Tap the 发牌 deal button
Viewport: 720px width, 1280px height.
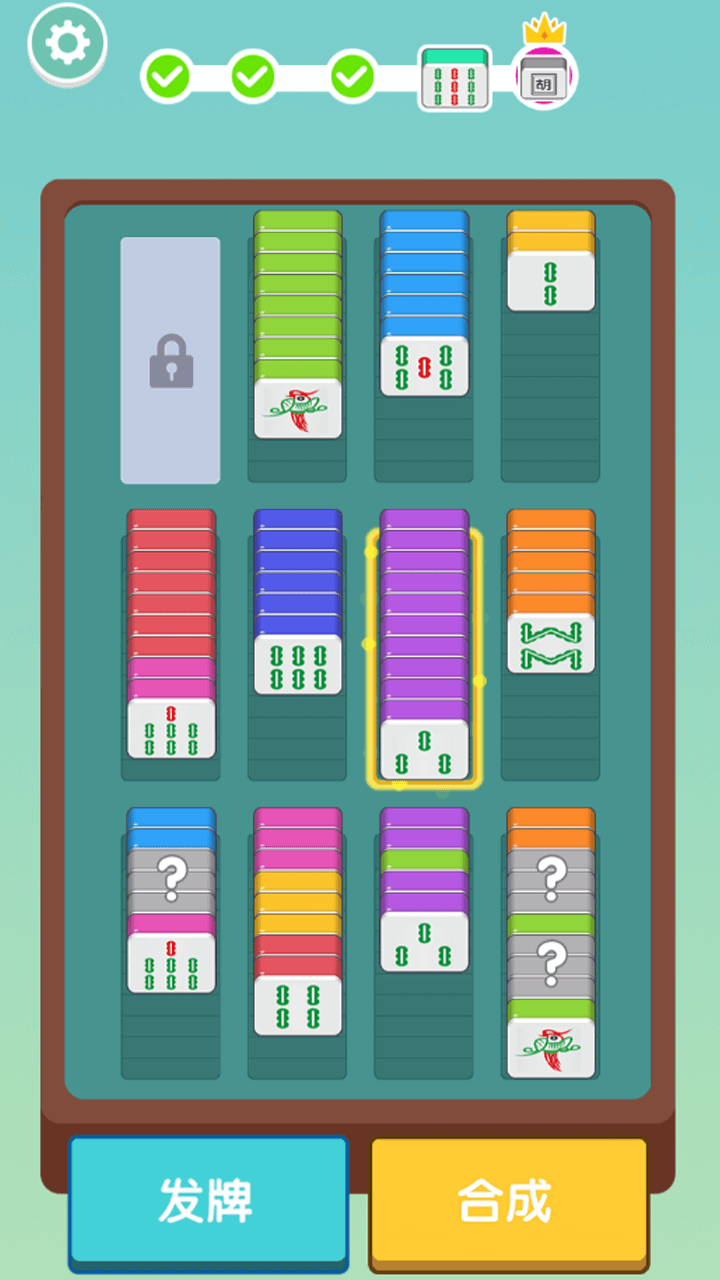point(208,1202)
